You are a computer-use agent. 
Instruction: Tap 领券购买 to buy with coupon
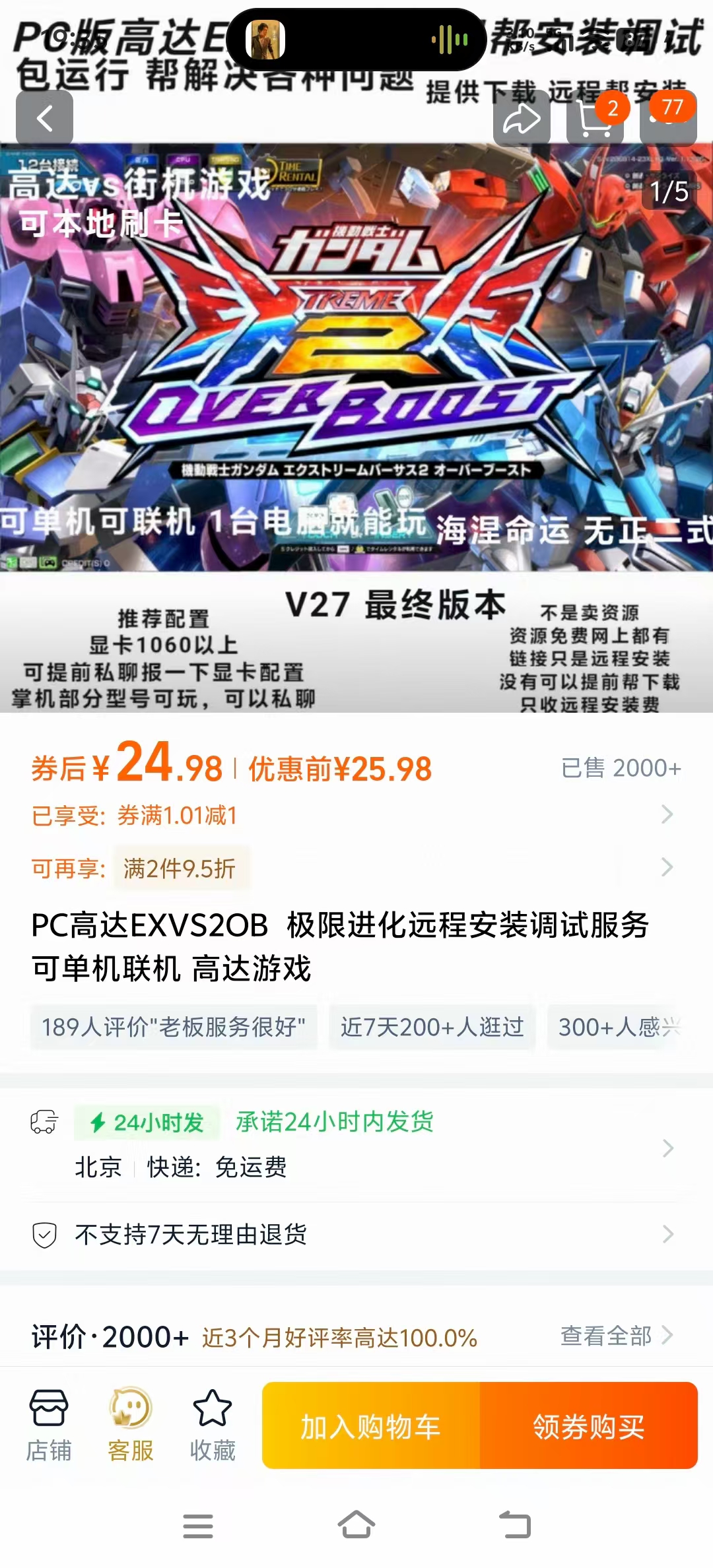[x=589, y=1427]
